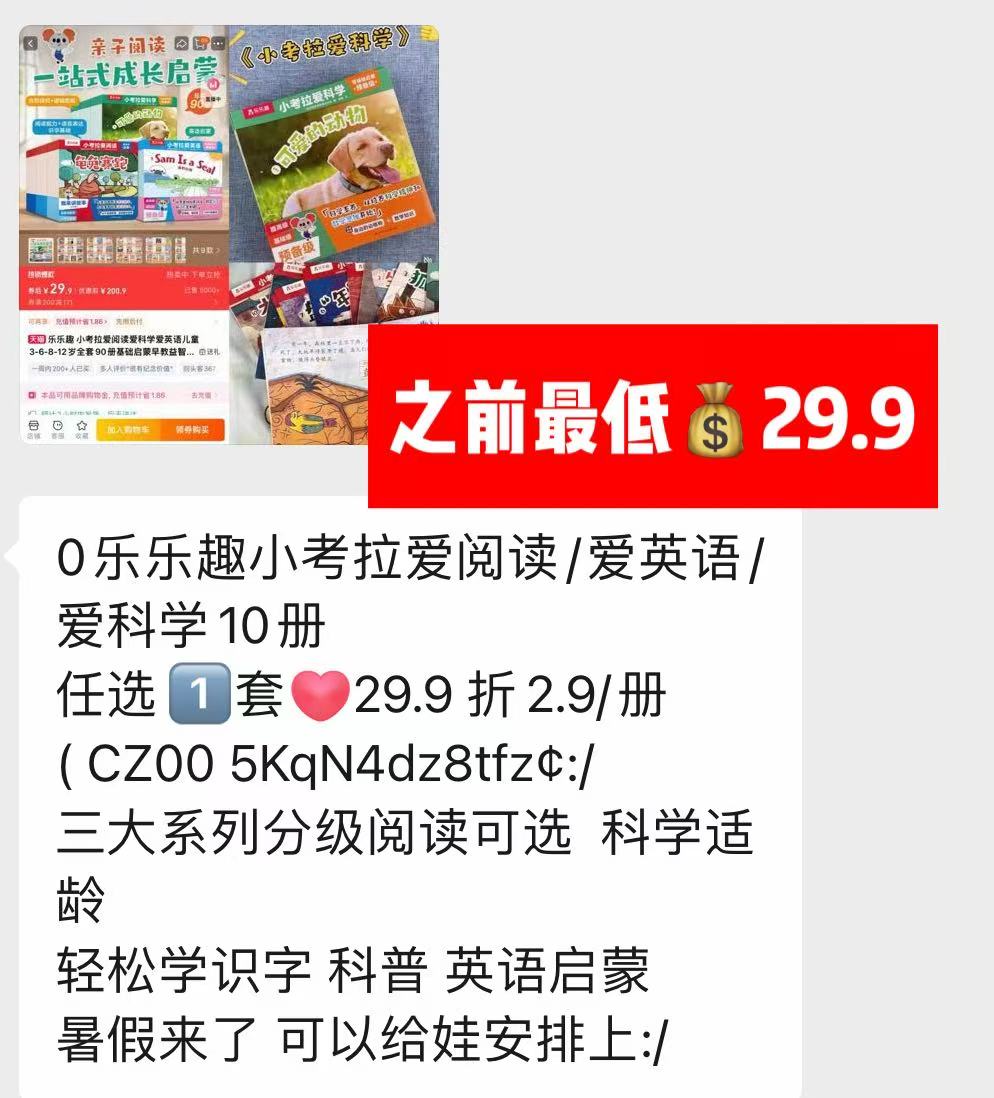Tap the 加入购物车 add-to-cart button

pos(128,428)
